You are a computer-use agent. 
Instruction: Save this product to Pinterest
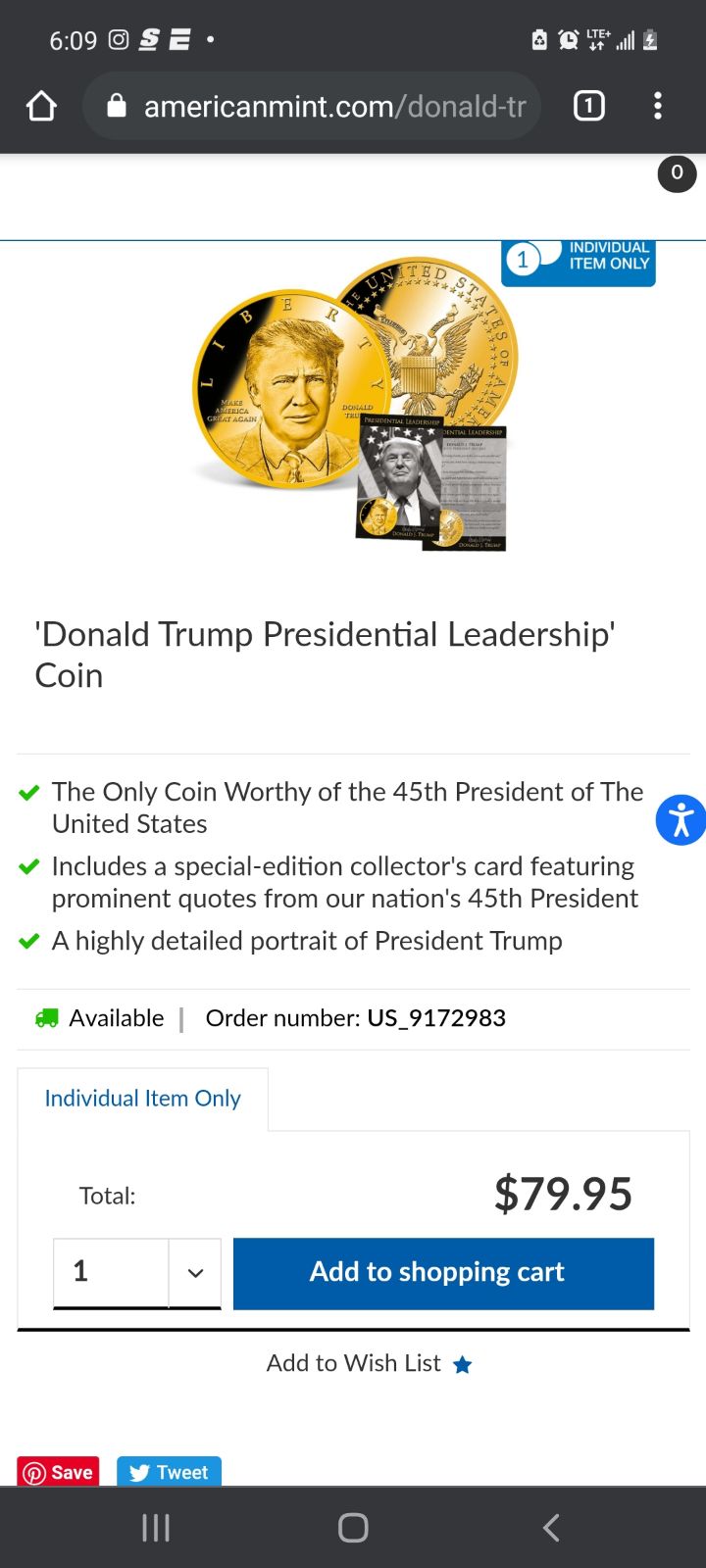point(59,1471)
